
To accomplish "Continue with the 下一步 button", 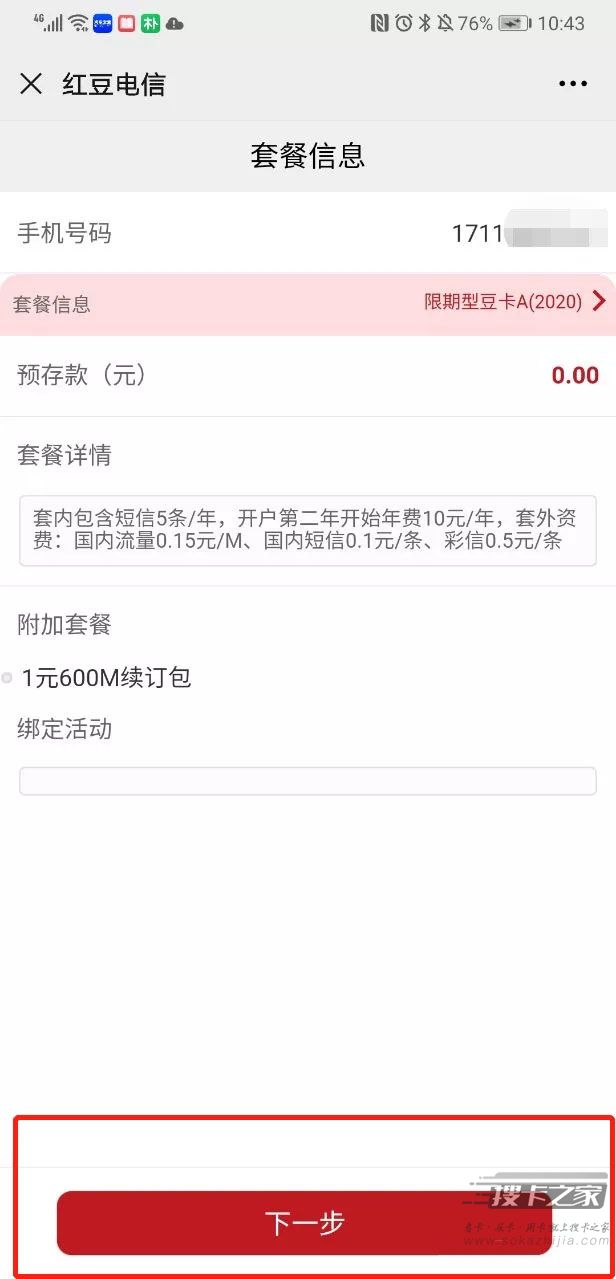I will tap(304, 1222).
